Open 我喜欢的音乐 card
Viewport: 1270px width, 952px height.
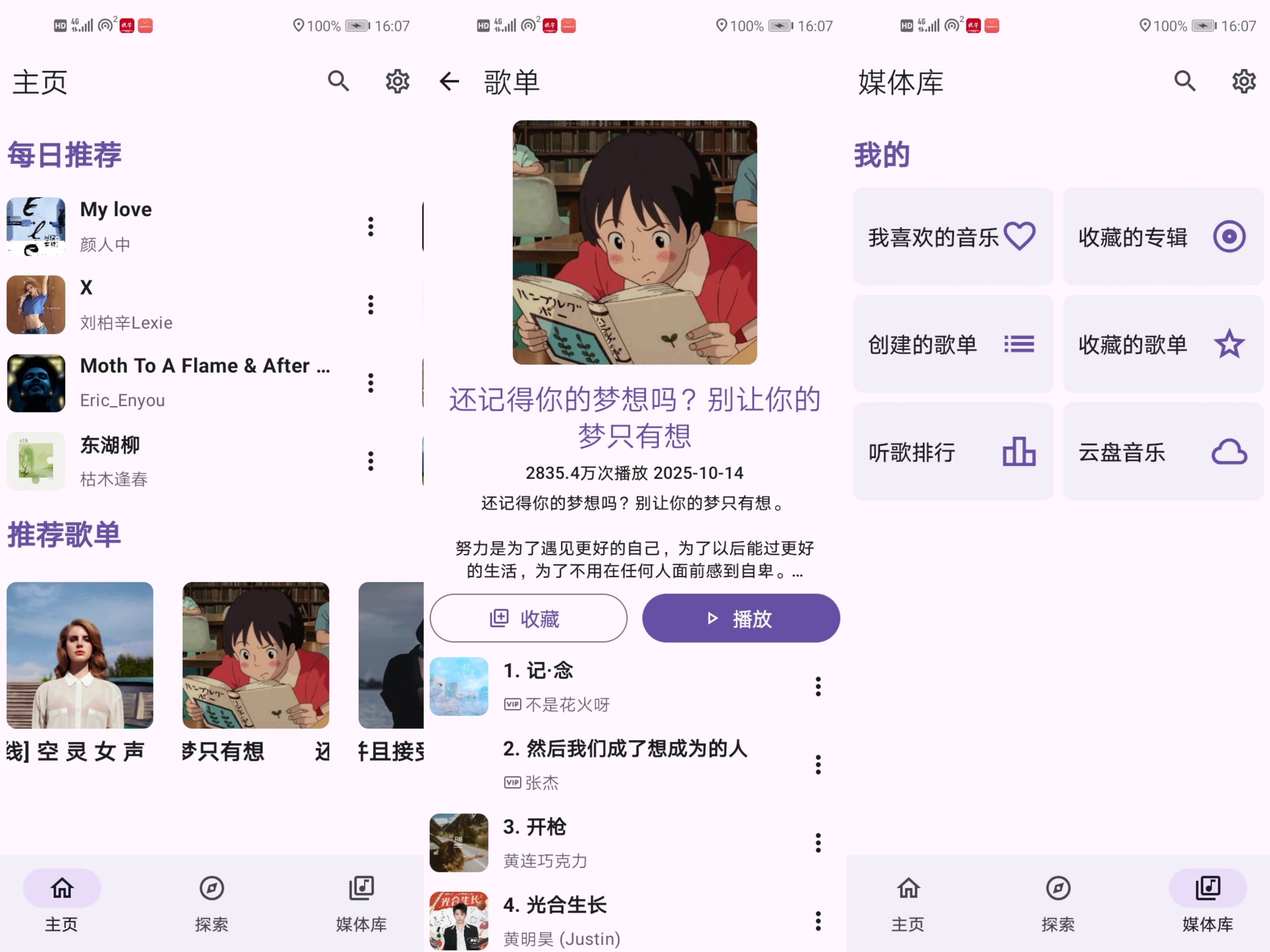(952, 236)
